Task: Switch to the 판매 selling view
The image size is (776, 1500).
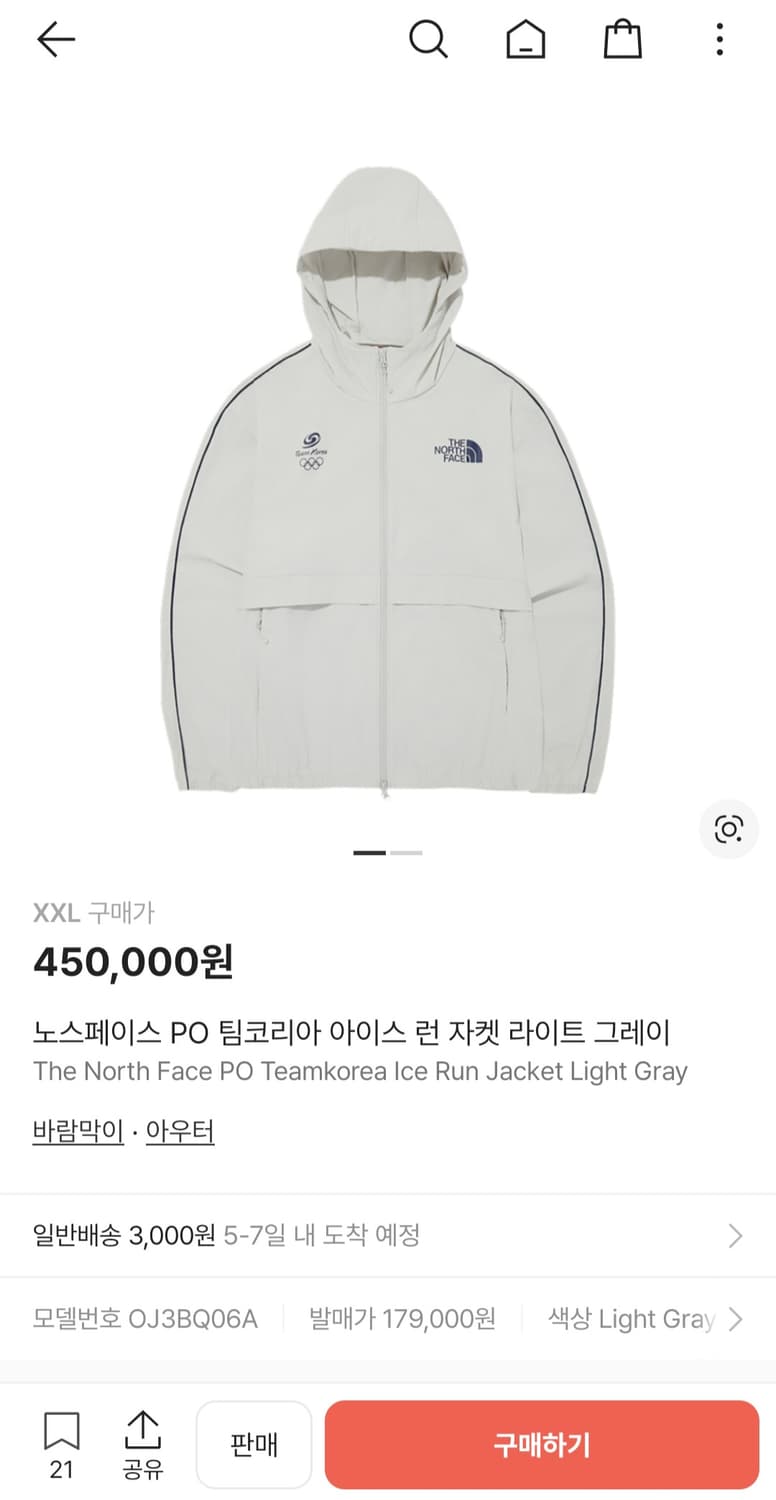Action: [x=254, y=1443]
